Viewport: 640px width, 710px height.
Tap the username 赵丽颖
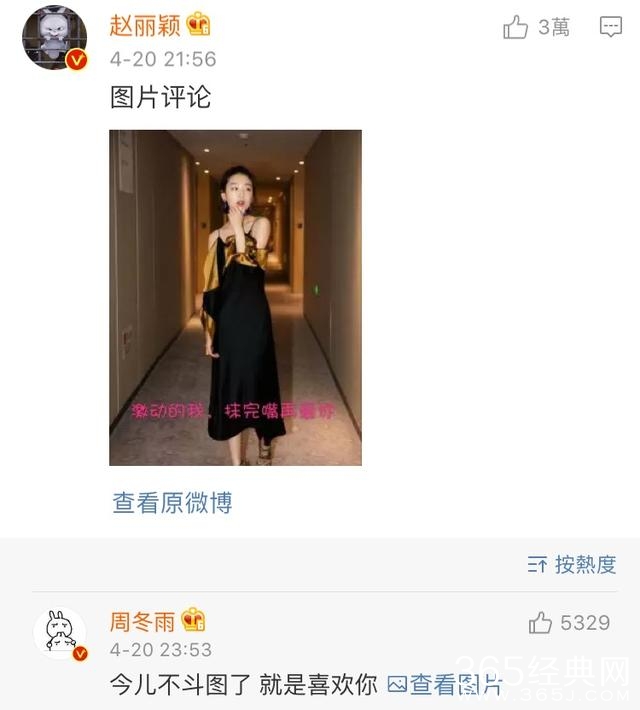coord(144,25)
